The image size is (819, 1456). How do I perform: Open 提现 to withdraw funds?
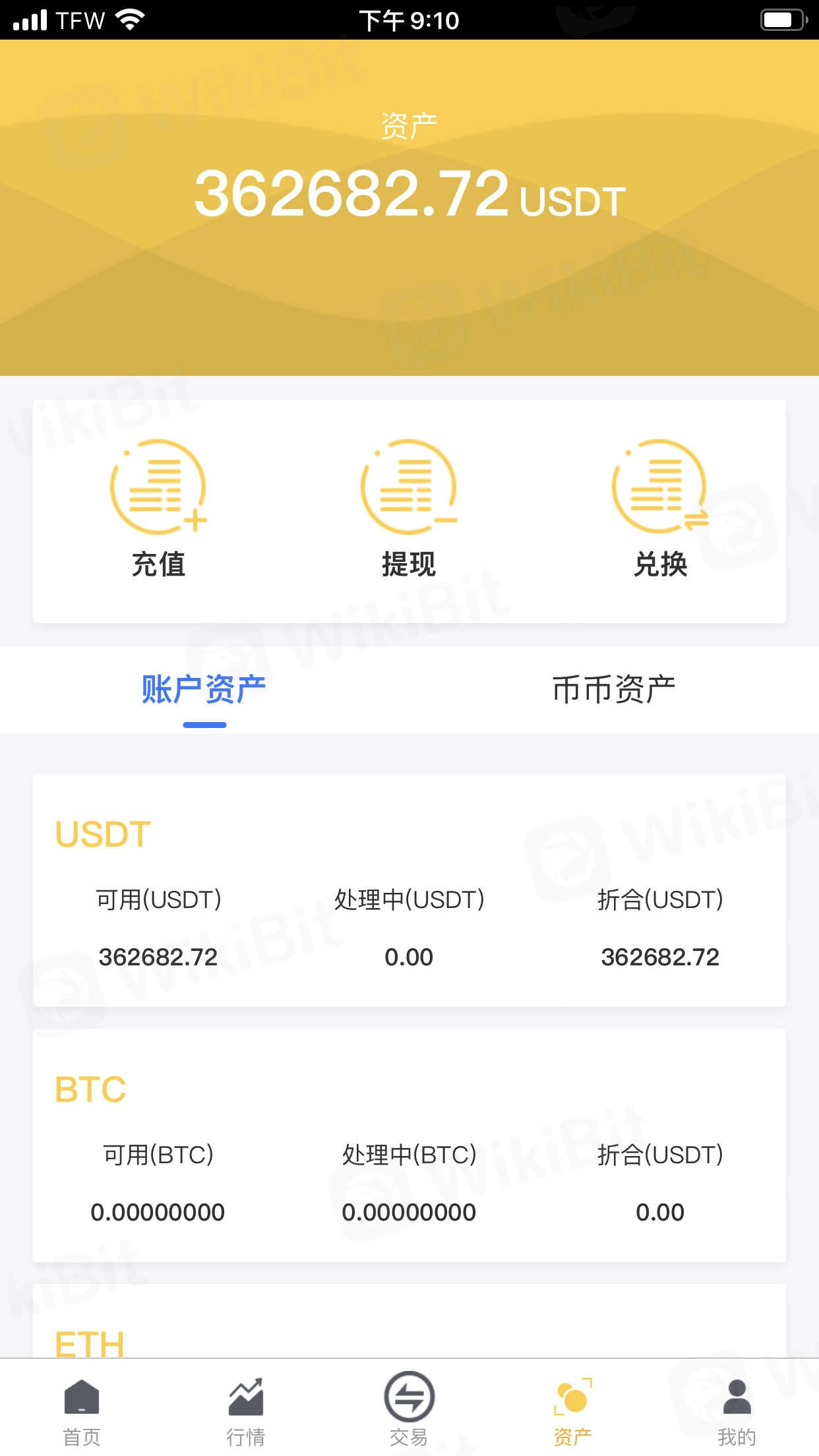click(x=409, y=509)
